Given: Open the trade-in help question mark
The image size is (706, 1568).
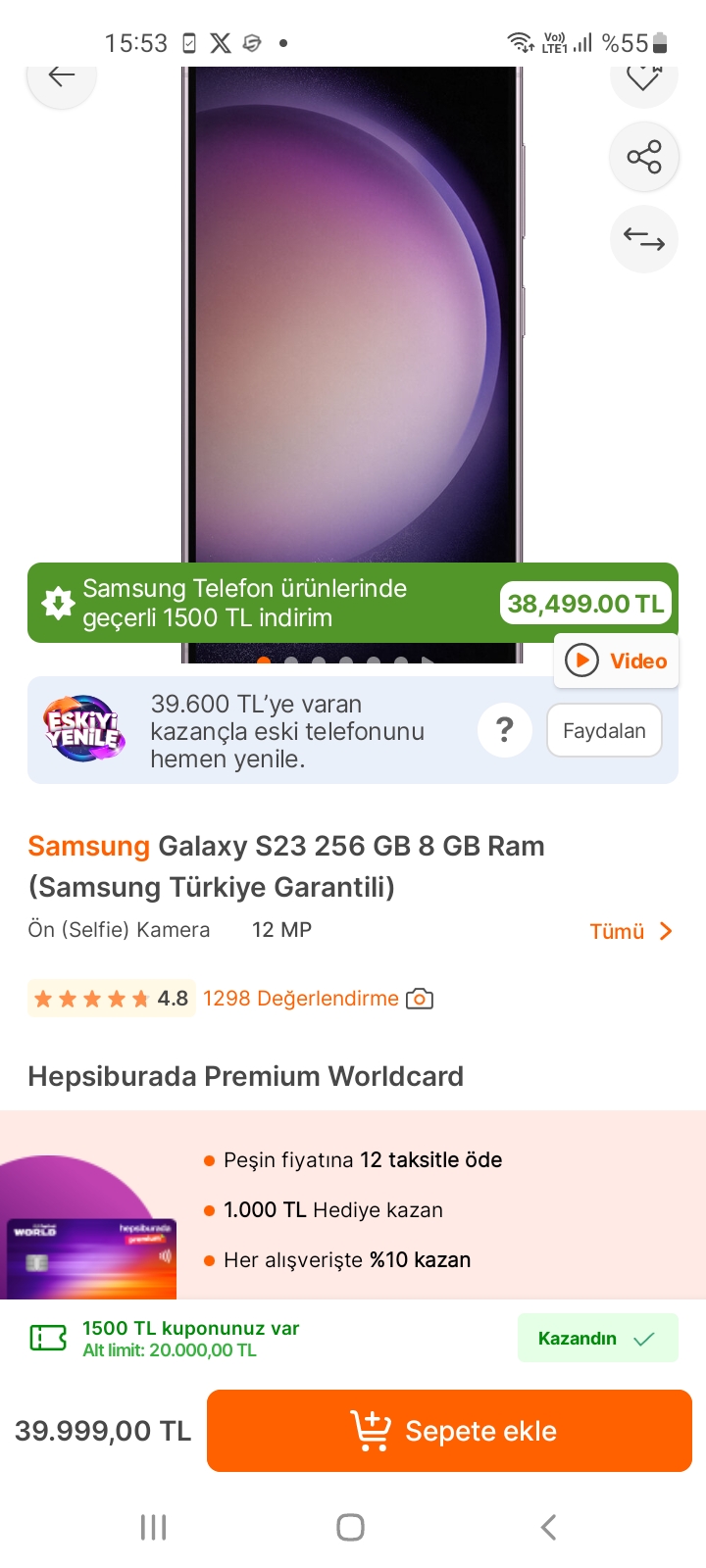Looking at the screenshot, I should point(505,730).
